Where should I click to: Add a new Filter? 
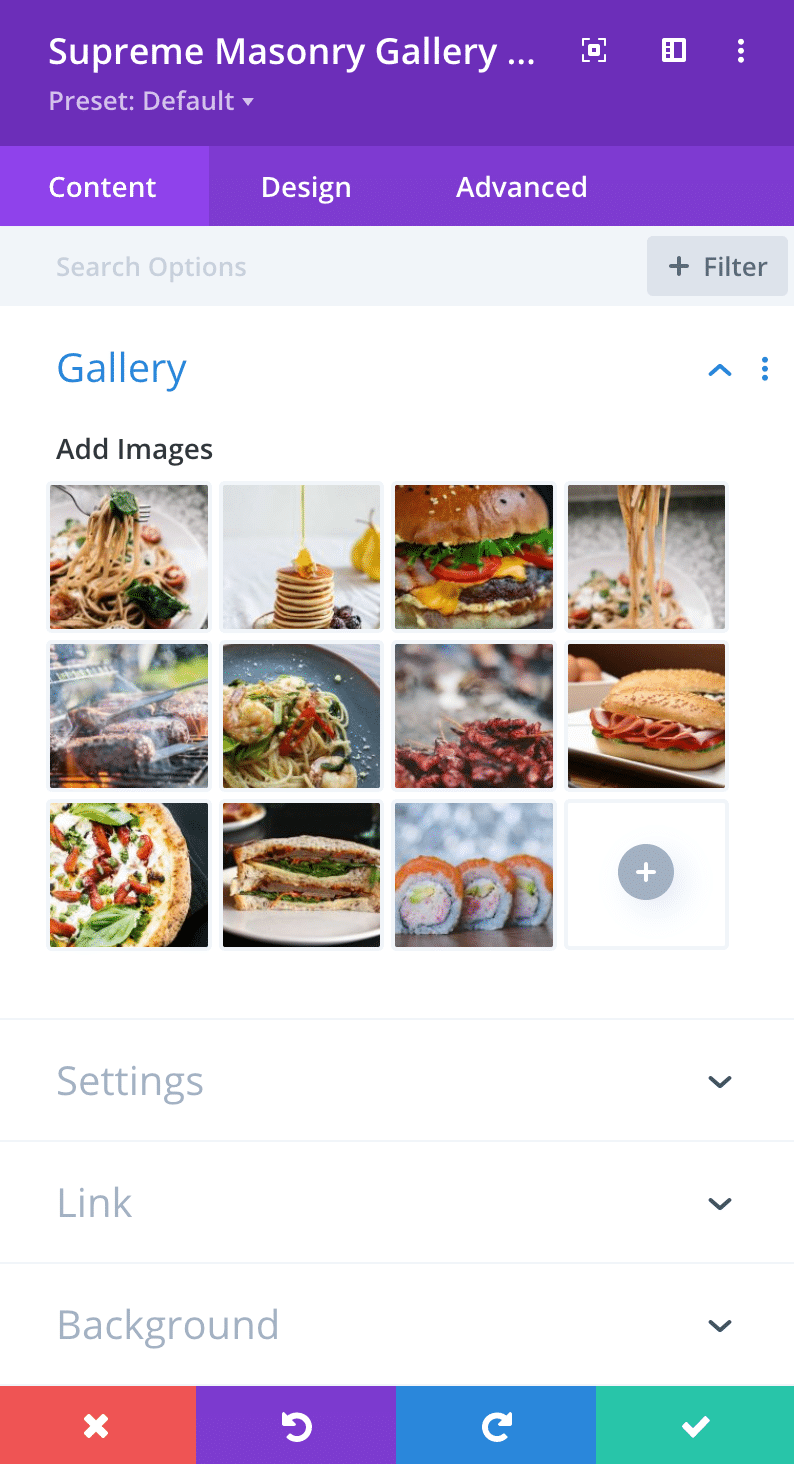[717, 267]
